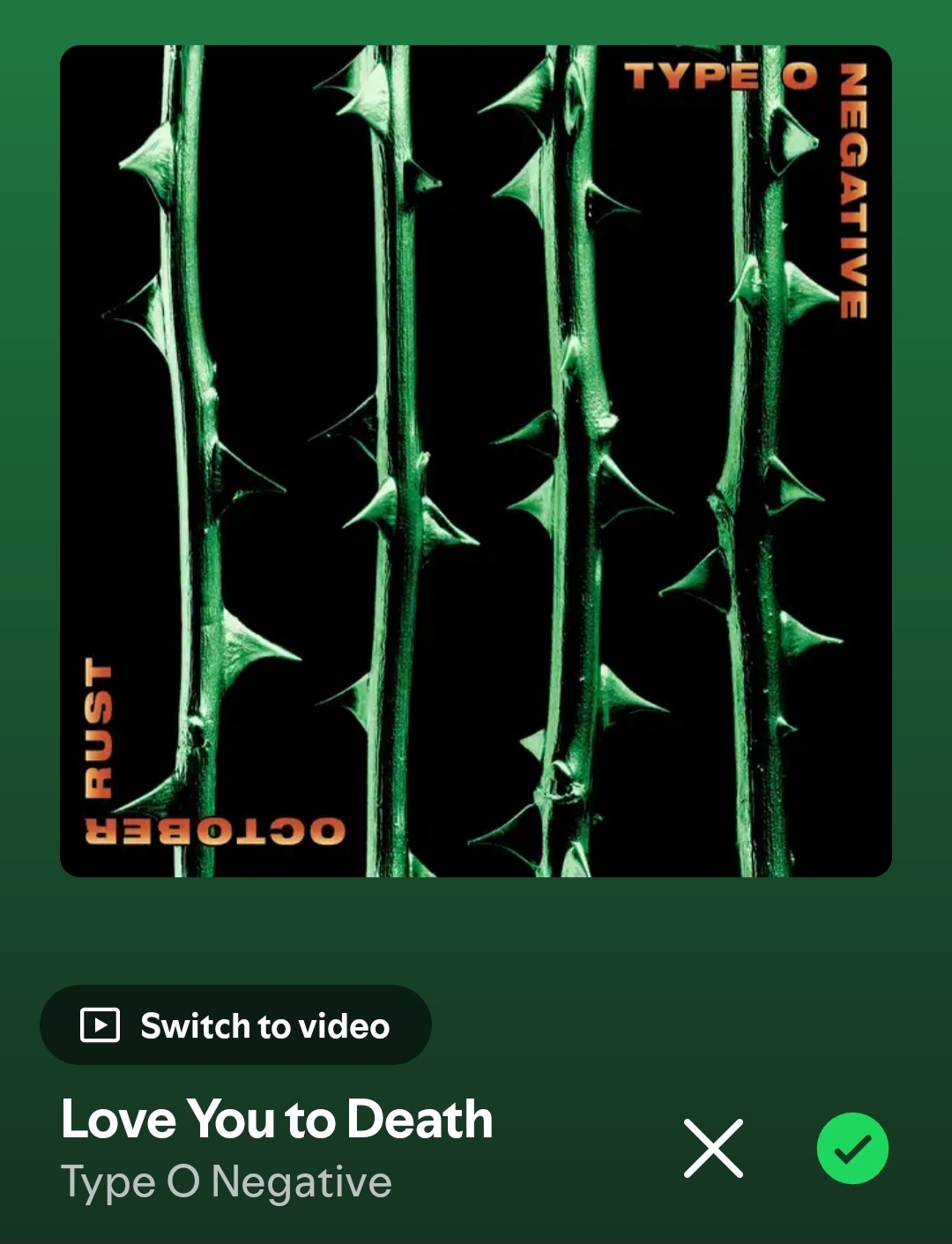Tap the X icon to hide this song
Screen dimensions: 952x1244
pos(713,1148)
